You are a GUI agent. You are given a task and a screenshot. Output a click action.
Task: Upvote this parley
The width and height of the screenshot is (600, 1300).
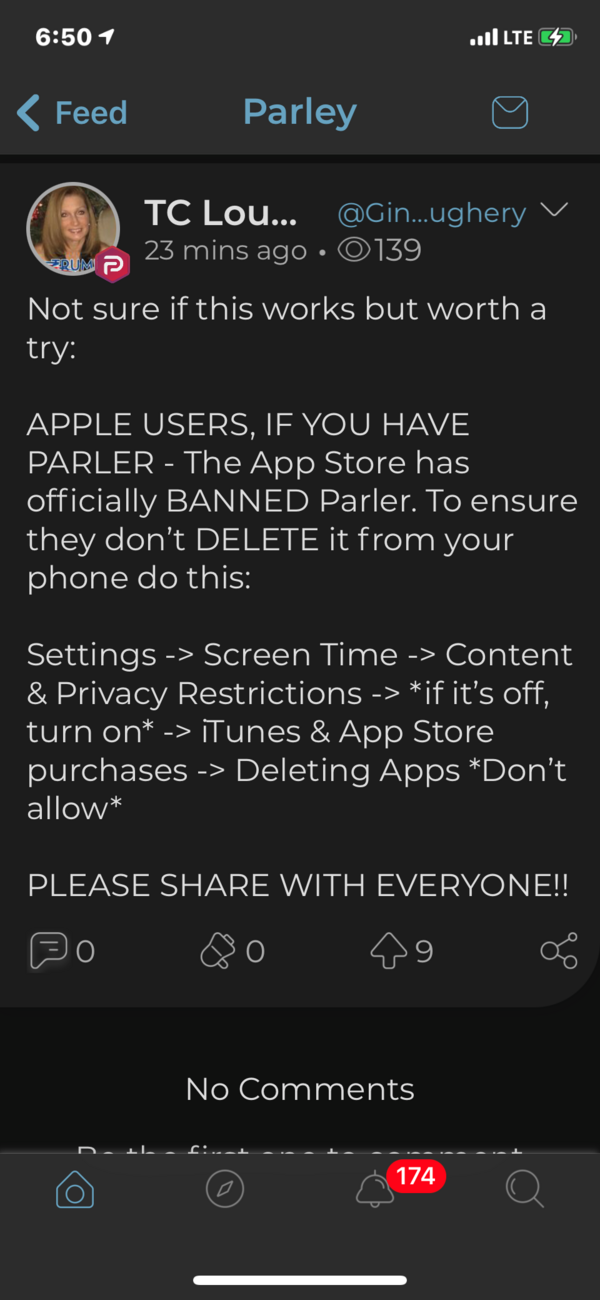point(388,950)
